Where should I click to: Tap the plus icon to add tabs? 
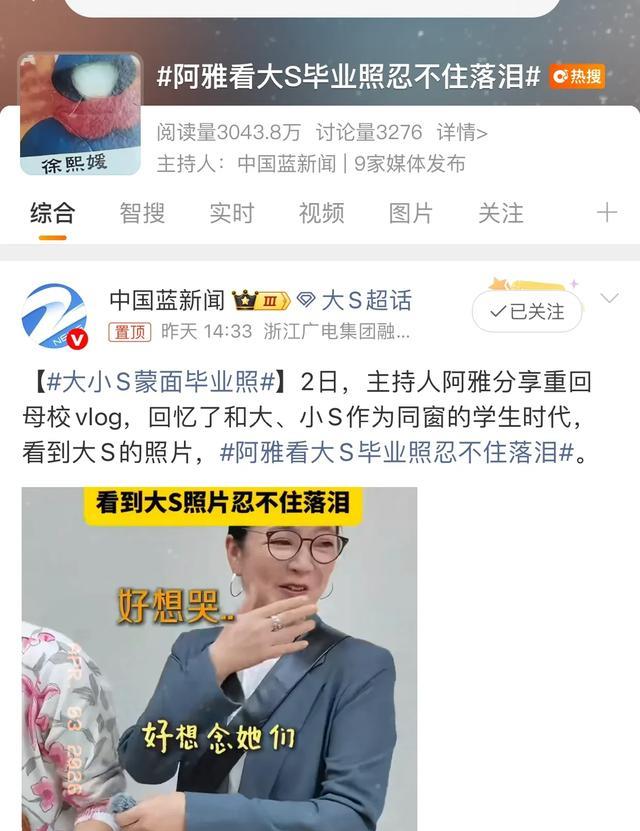606,213
